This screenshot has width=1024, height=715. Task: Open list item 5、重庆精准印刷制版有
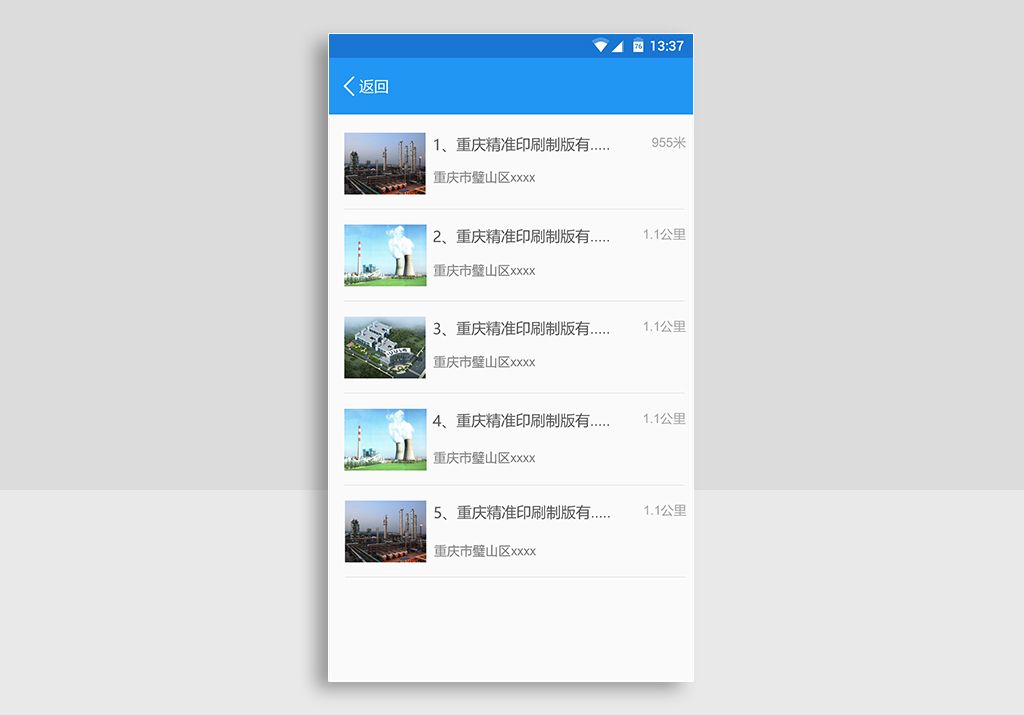click(521, 513)
